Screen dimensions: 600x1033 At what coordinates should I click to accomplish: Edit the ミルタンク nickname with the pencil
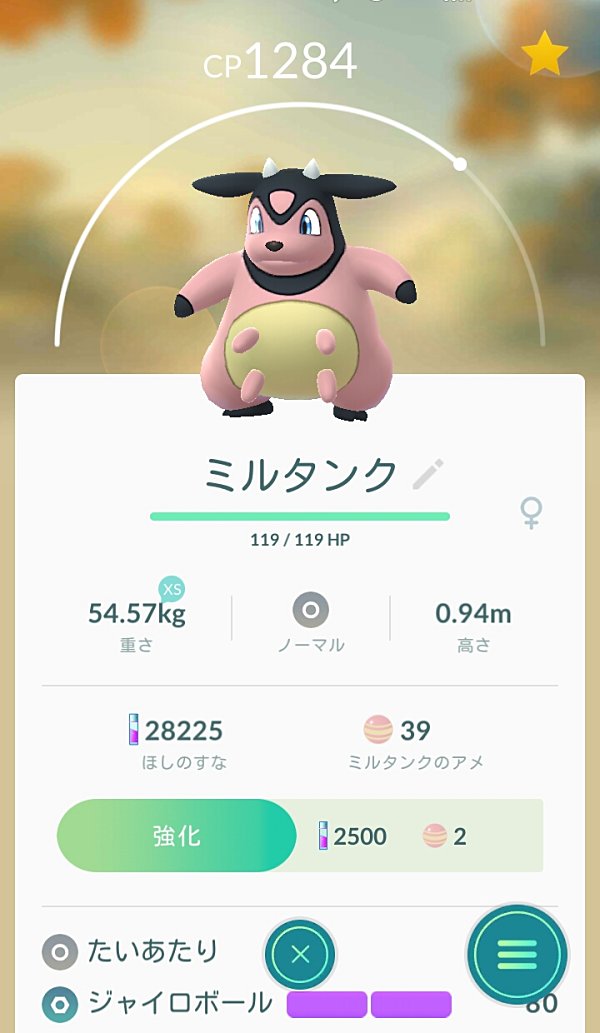pos(428,474)
